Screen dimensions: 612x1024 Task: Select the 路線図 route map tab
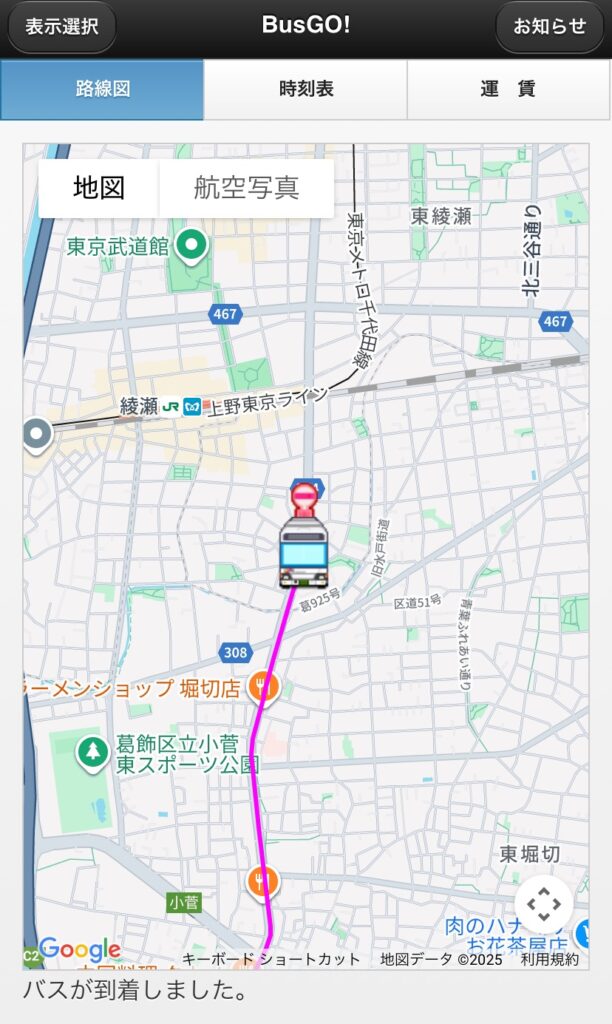[x=102, y=89]
